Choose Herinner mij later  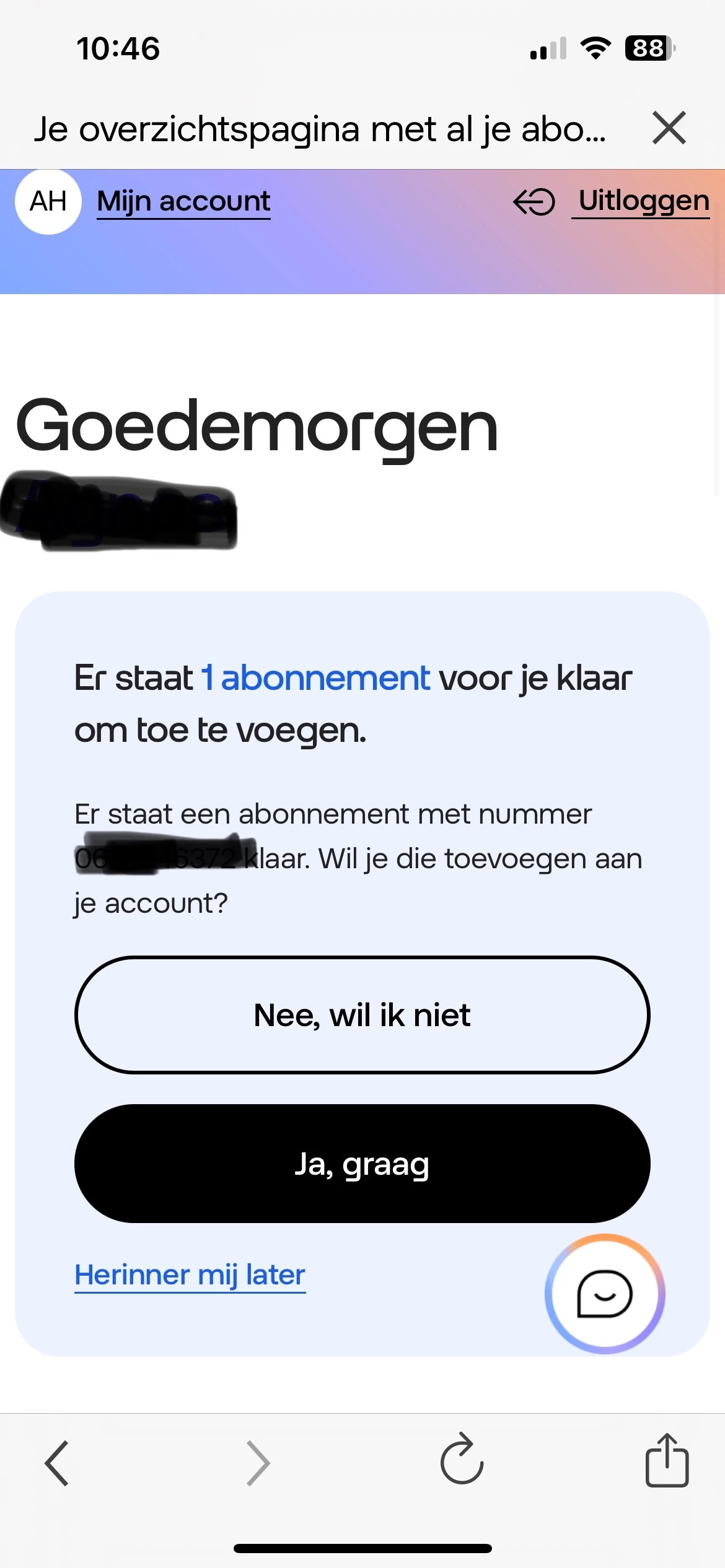(190, 1275)
